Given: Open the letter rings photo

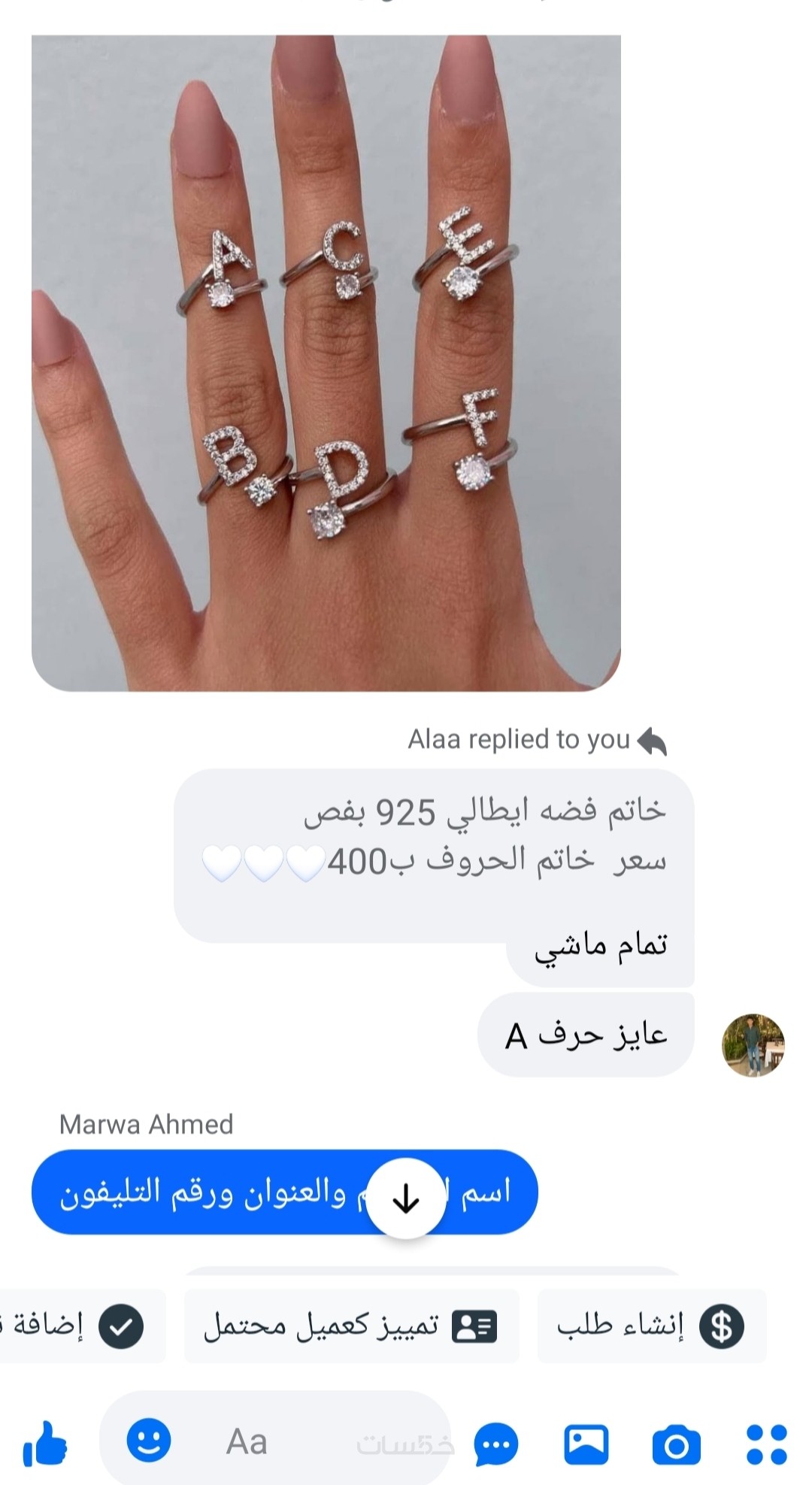Looking at the screenshot, I should (326, 362).
